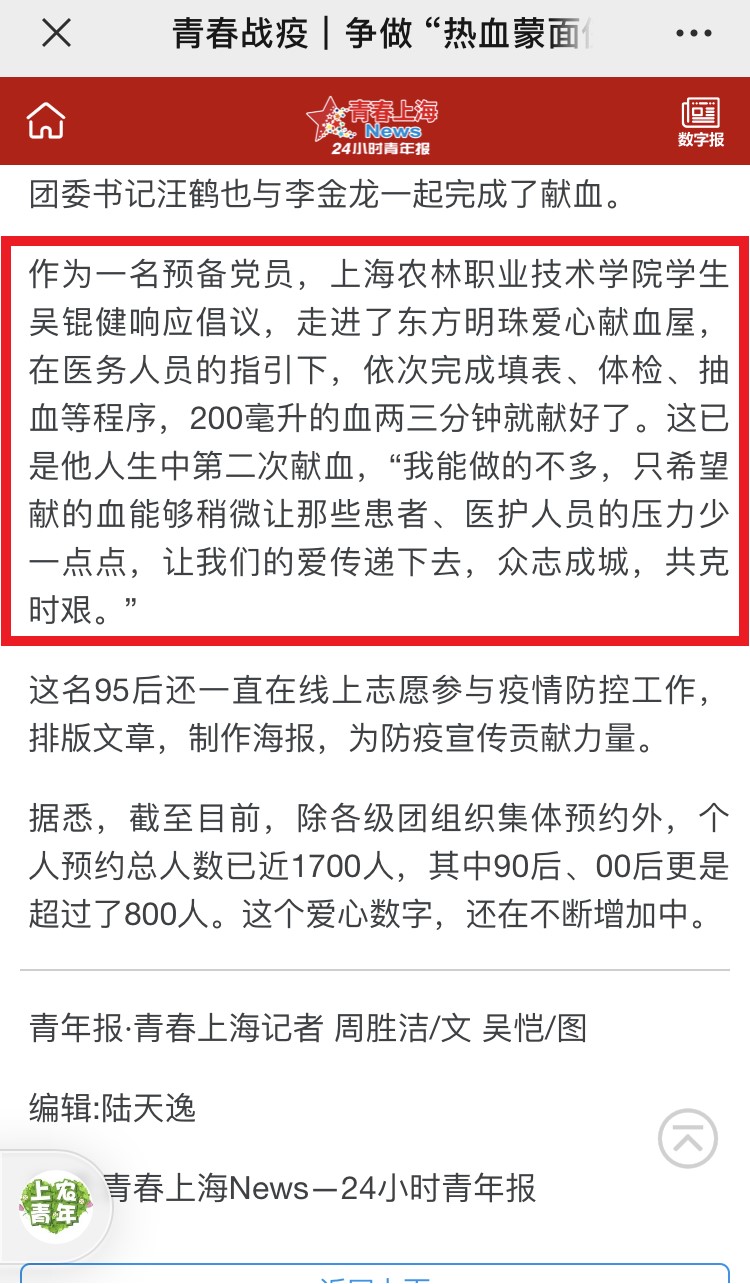Open the three-dot overflow menu
The height and width of the screenshot is (1284, 750).
pyautogui.click(x=693, y=34)
